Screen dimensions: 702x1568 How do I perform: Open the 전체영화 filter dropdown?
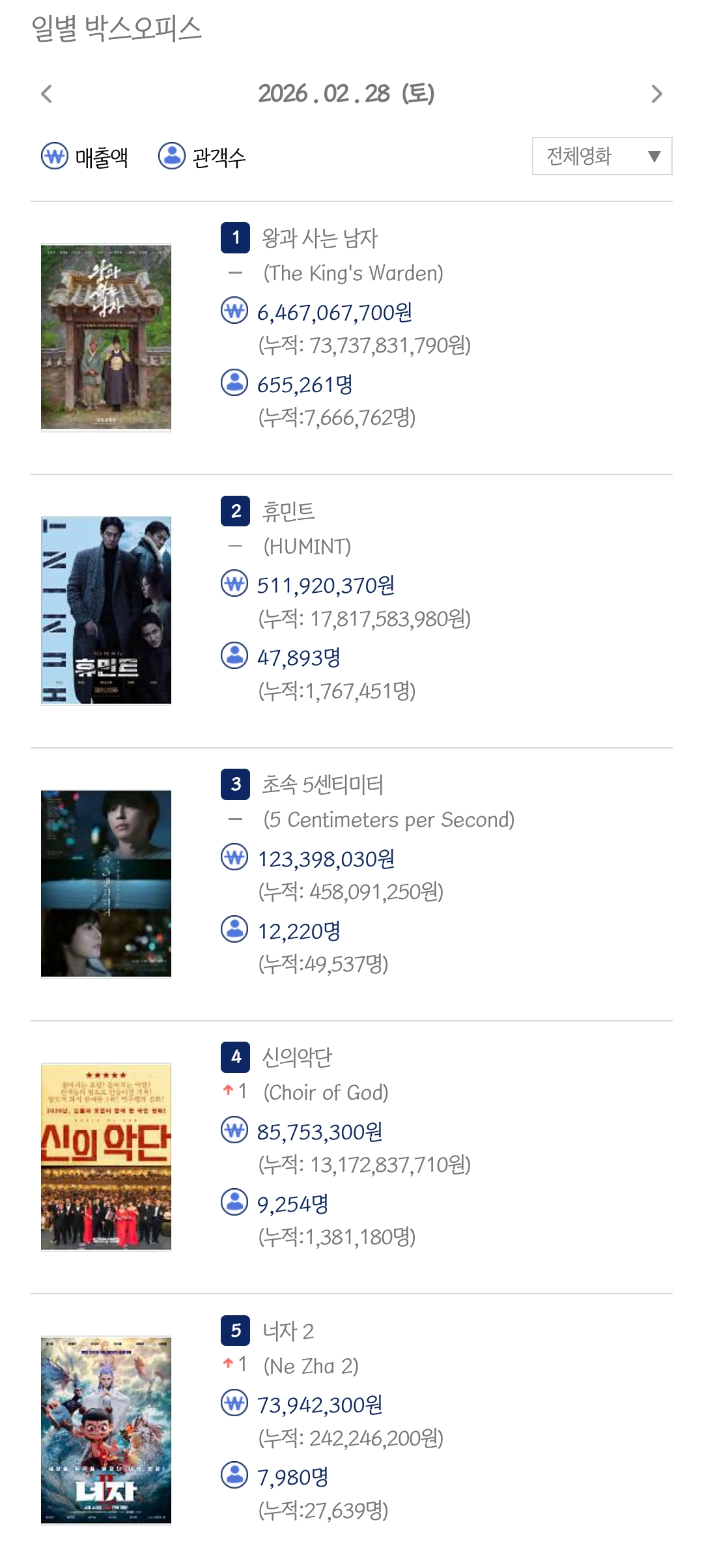[x=602, y=156]
